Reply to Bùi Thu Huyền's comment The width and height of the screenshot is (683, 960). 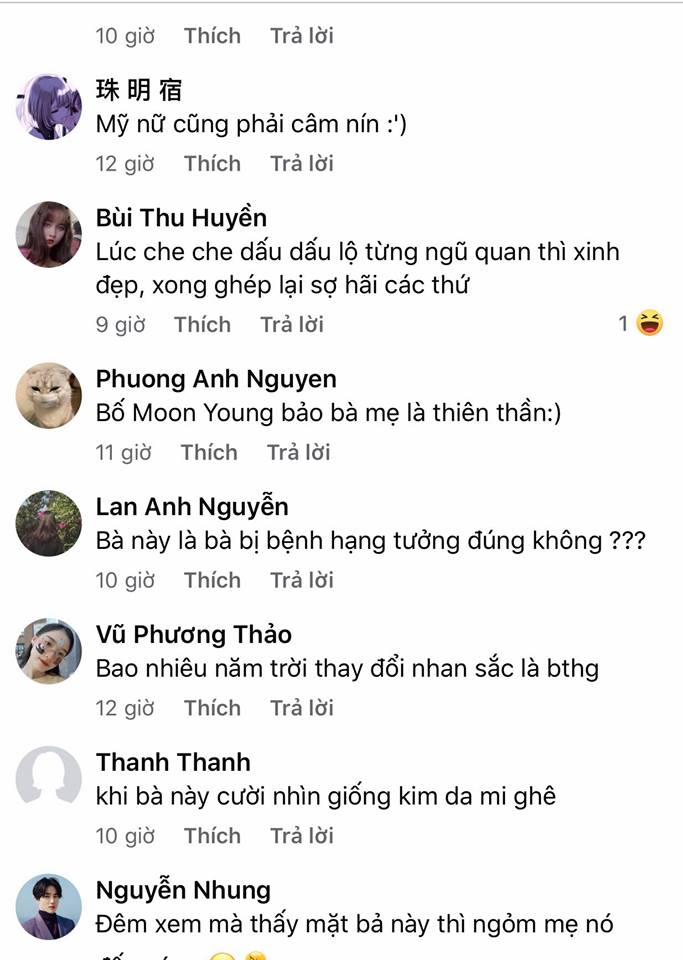click(292, 324)
